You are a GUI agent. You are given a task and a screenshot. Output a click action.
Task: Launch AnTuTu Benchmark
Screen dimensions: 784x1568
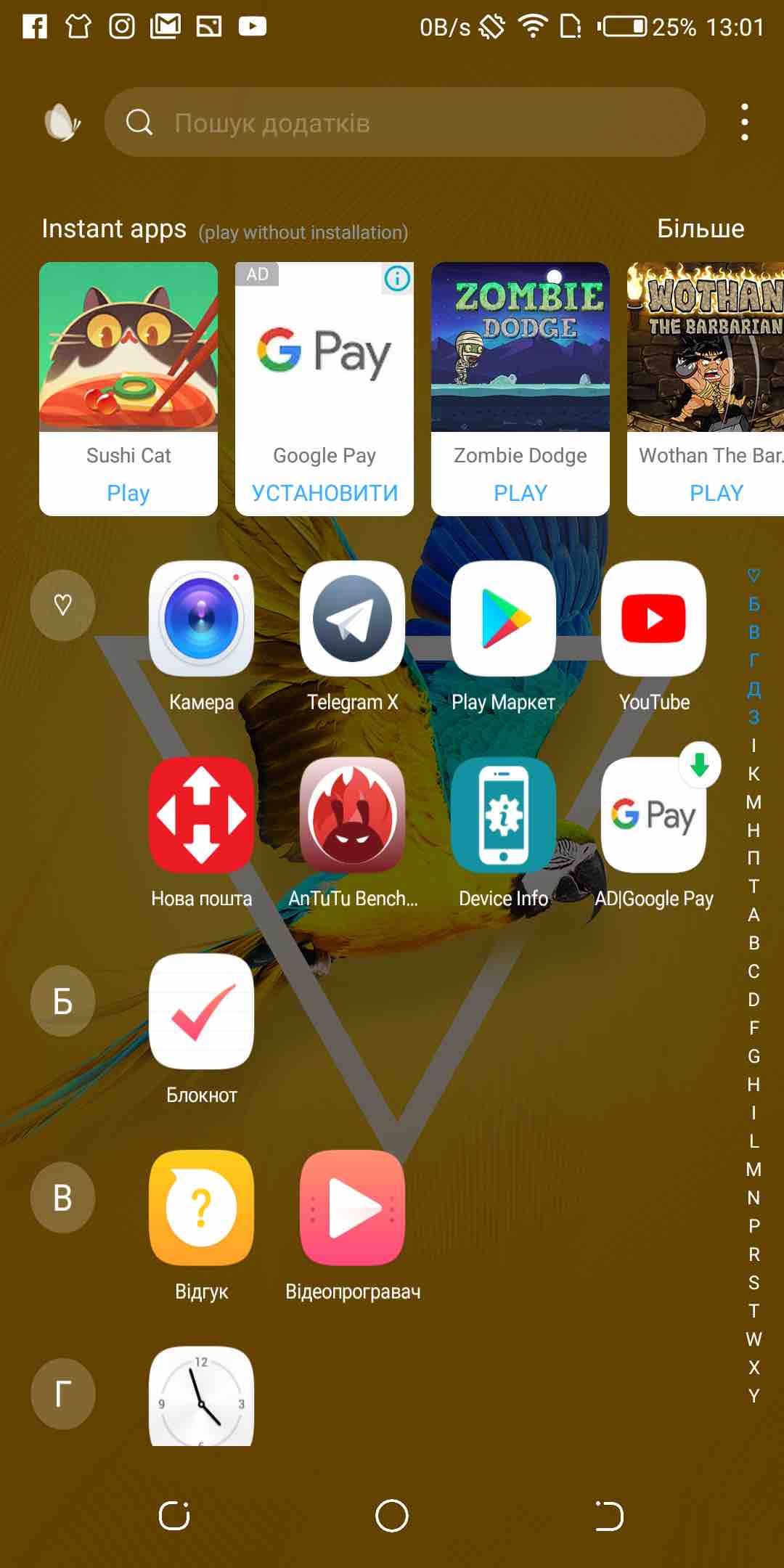pyautogui.click(x=352, y=815)
